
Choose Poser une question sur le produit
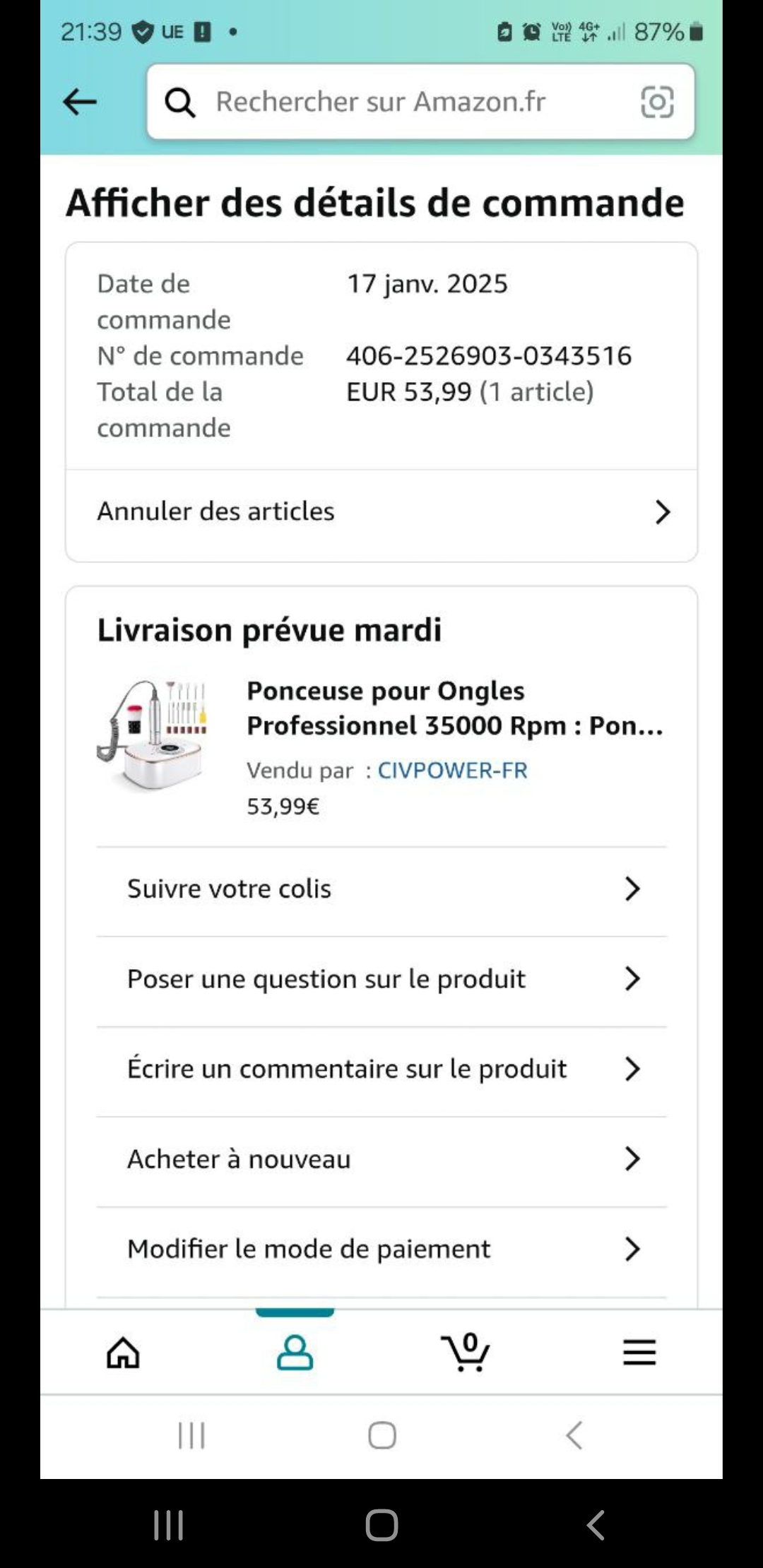click(x=381, y=979)
